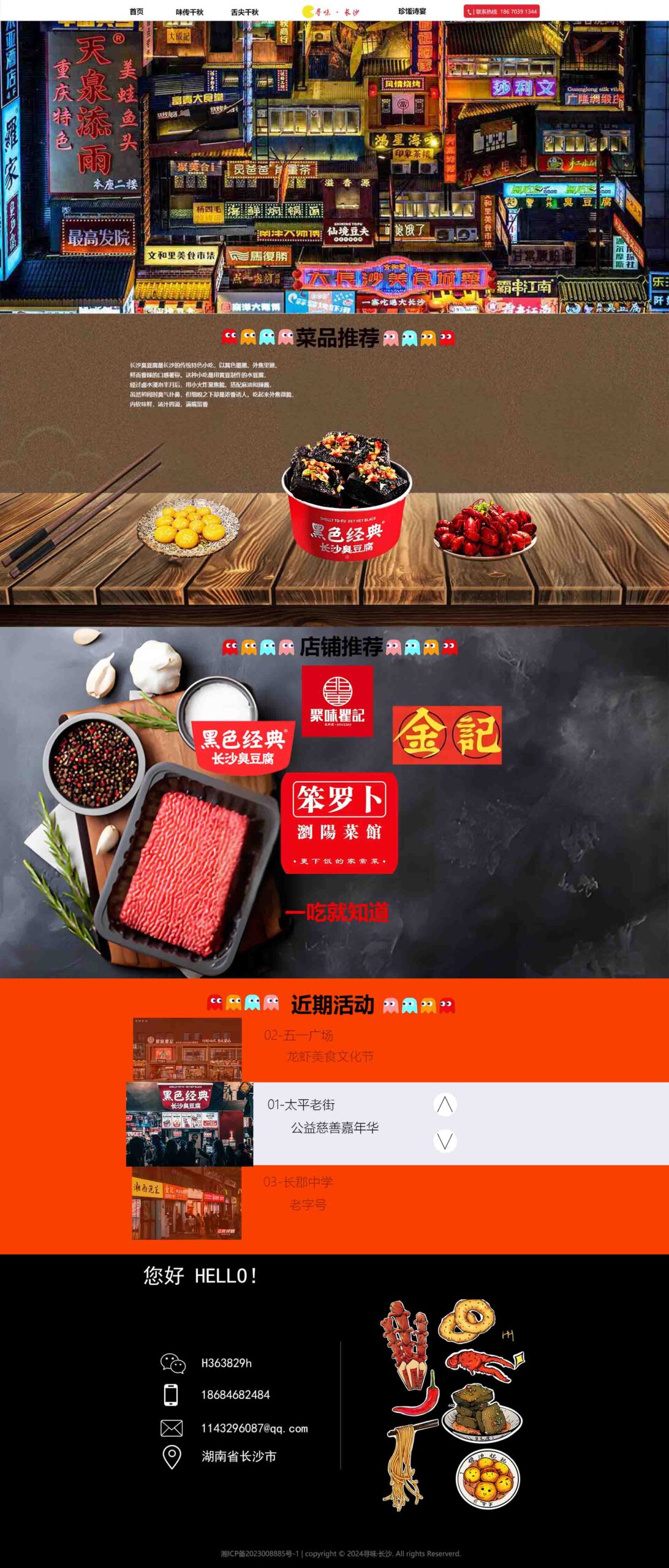This screenshot has width=669, height=1568.
Task: Show next activity with down arrow
Action: (445, 1140)
